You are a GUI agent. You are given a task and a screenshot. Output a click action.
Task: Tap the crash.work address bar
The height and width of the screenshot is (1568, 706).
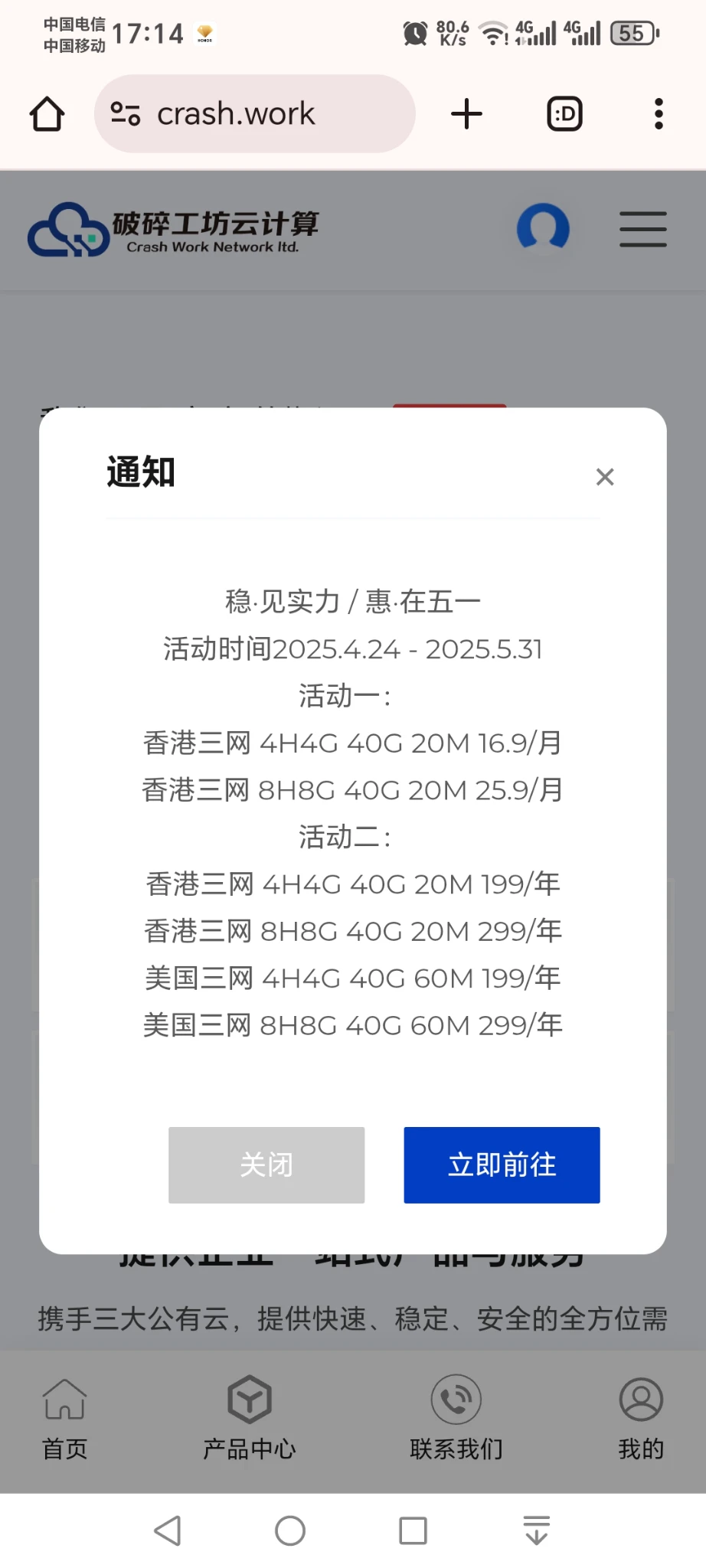[254, 114]
